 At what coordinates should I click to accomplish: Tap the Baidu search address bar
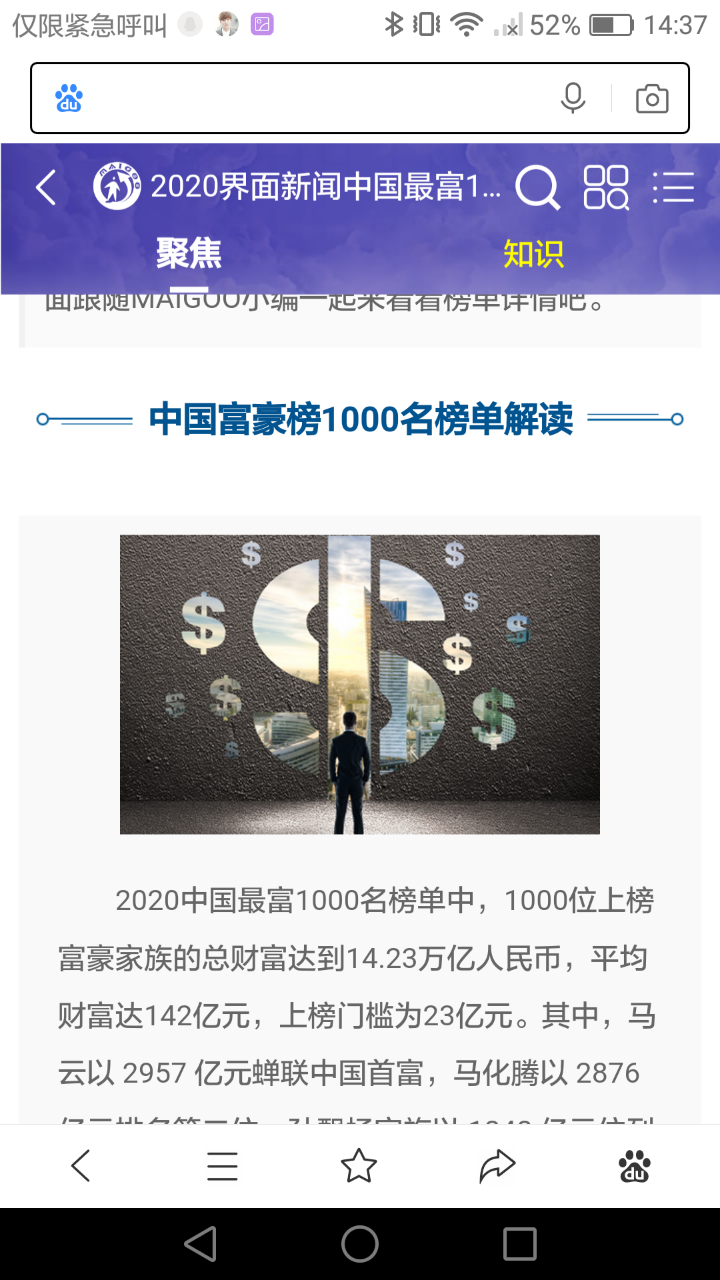[310, 98]
